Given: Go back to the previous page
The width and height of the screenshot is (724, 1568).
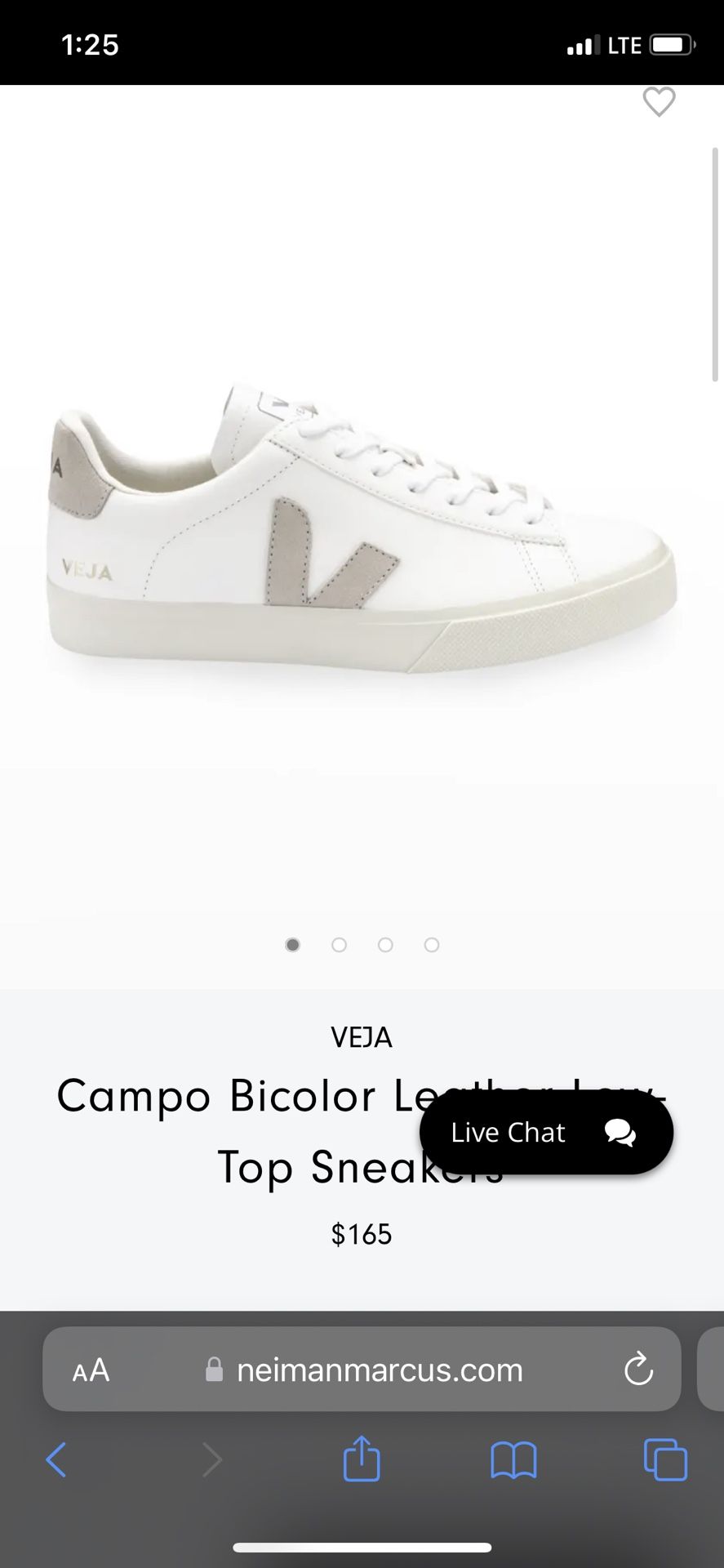Looking at the screenshot, I should tap(56, 1459).
